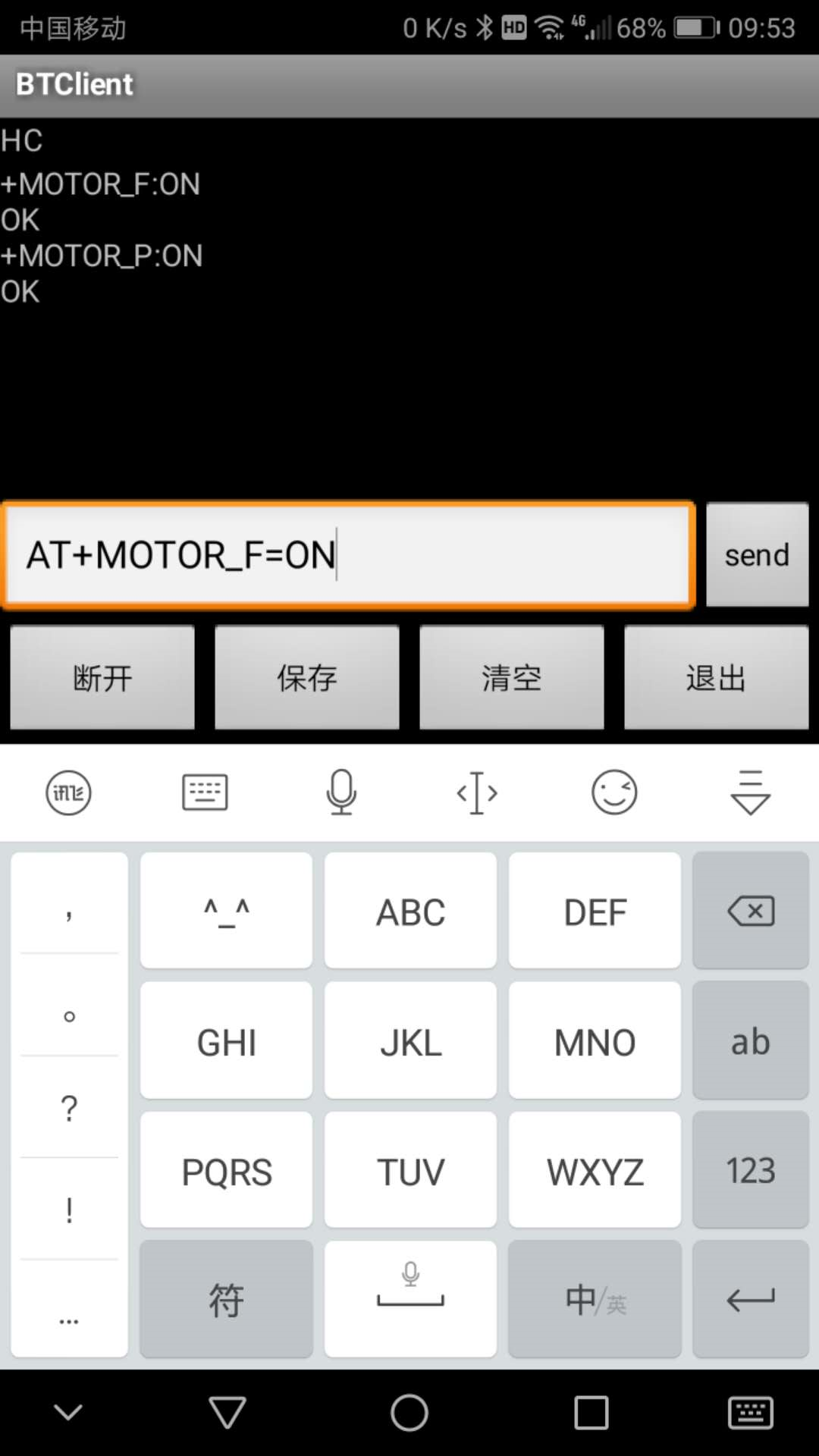
Task: Toggle Chinese/English input with 中/英
Action: pos(595,1300)
